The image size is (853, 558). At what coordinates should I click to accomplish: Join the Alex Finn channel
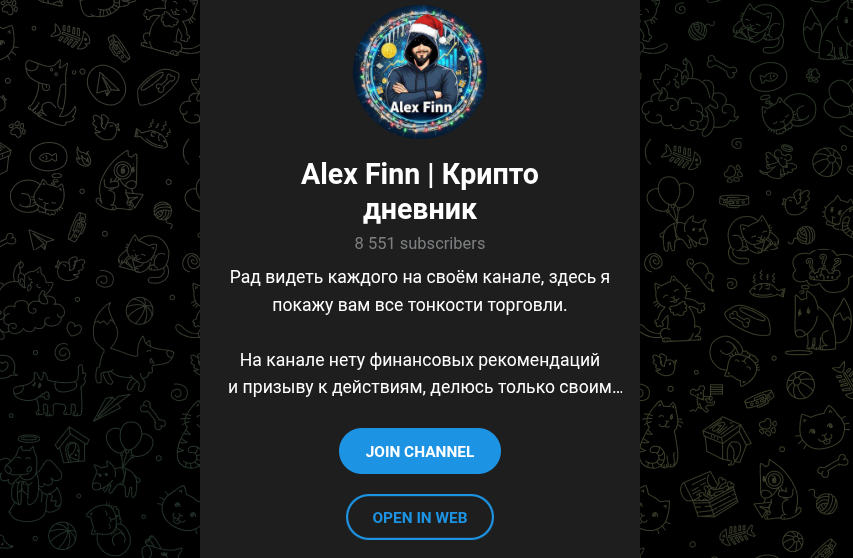coord(419,451)
